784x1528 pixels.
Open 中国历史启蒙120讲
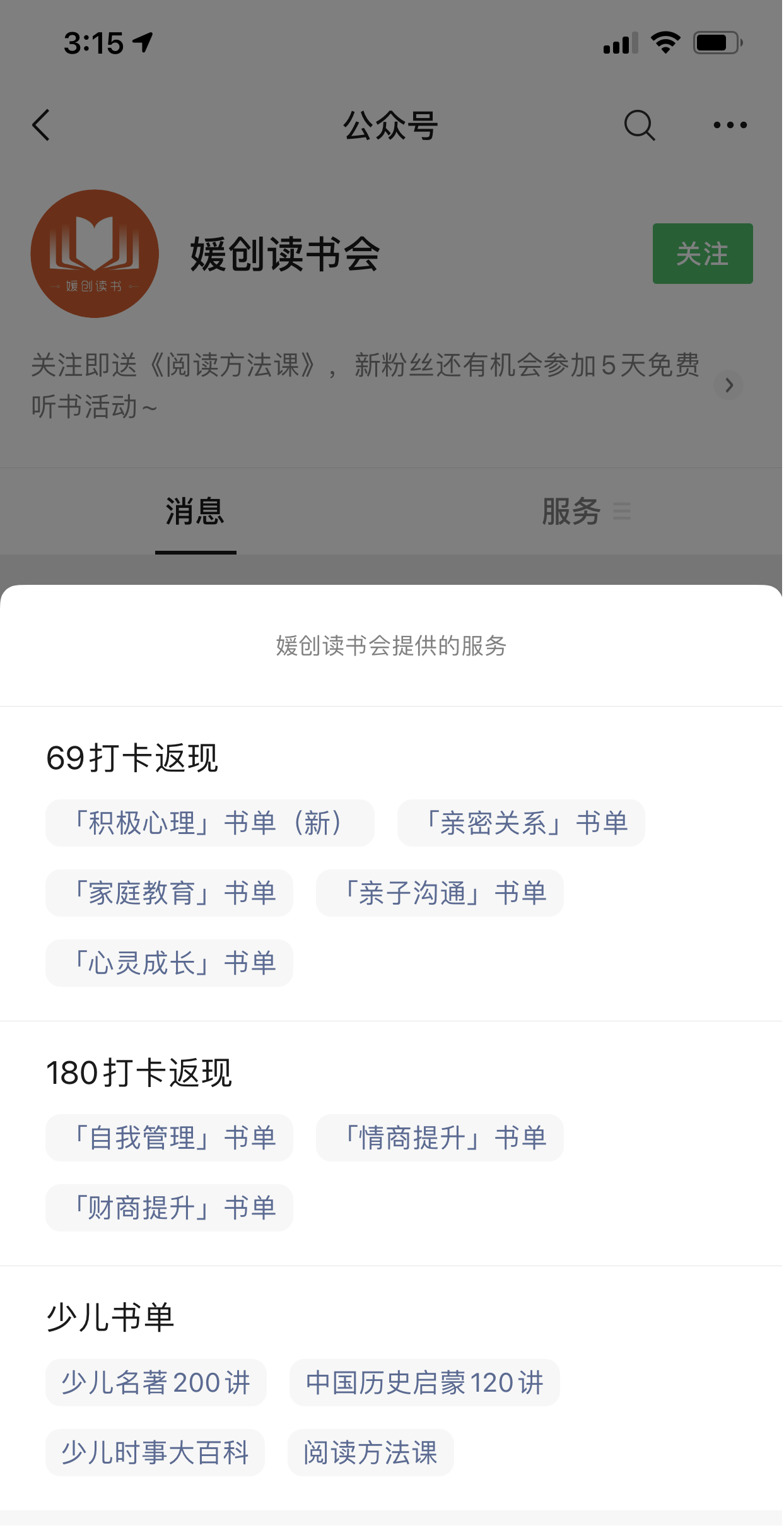(x=424, y=1383)
